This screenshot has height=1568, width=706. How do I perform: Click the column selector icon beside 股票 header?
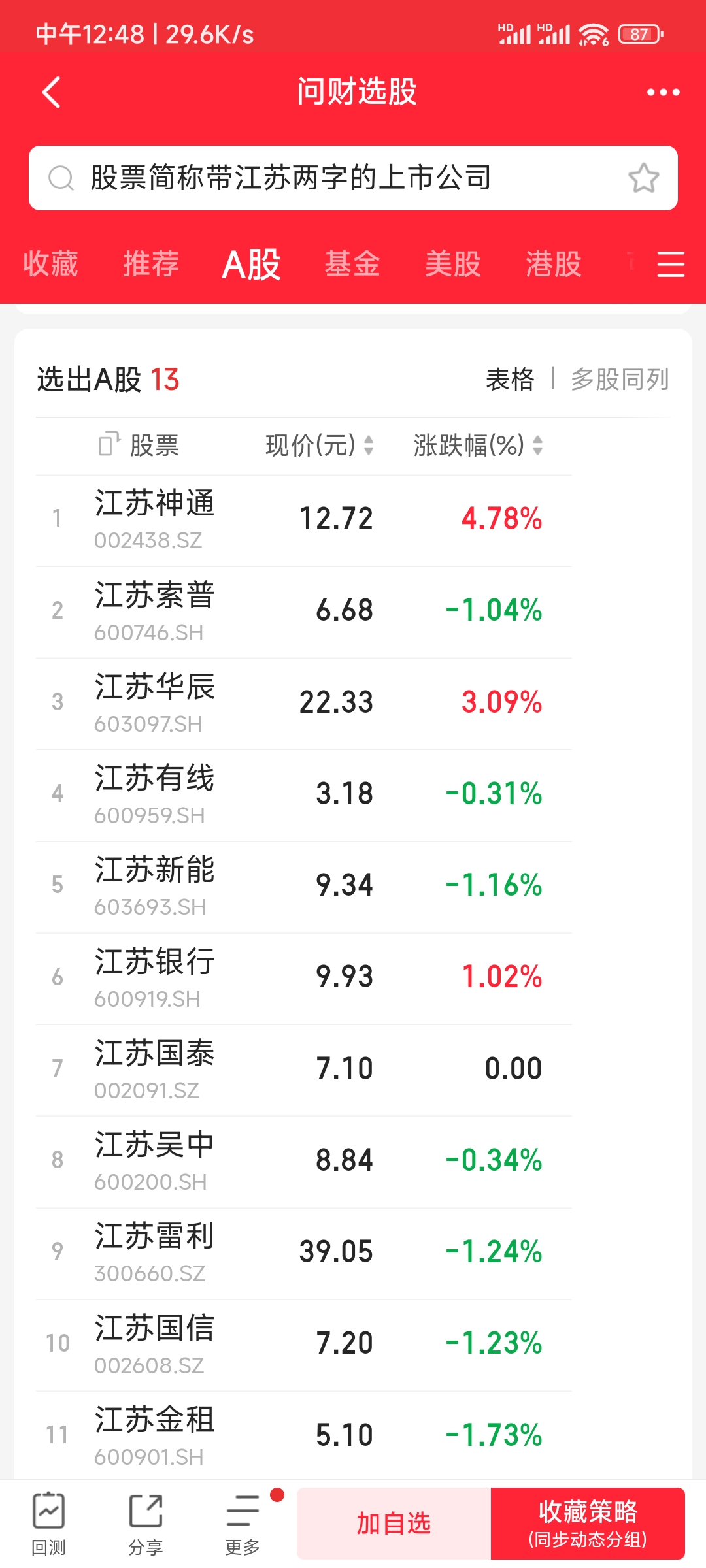tap(107, 445)
